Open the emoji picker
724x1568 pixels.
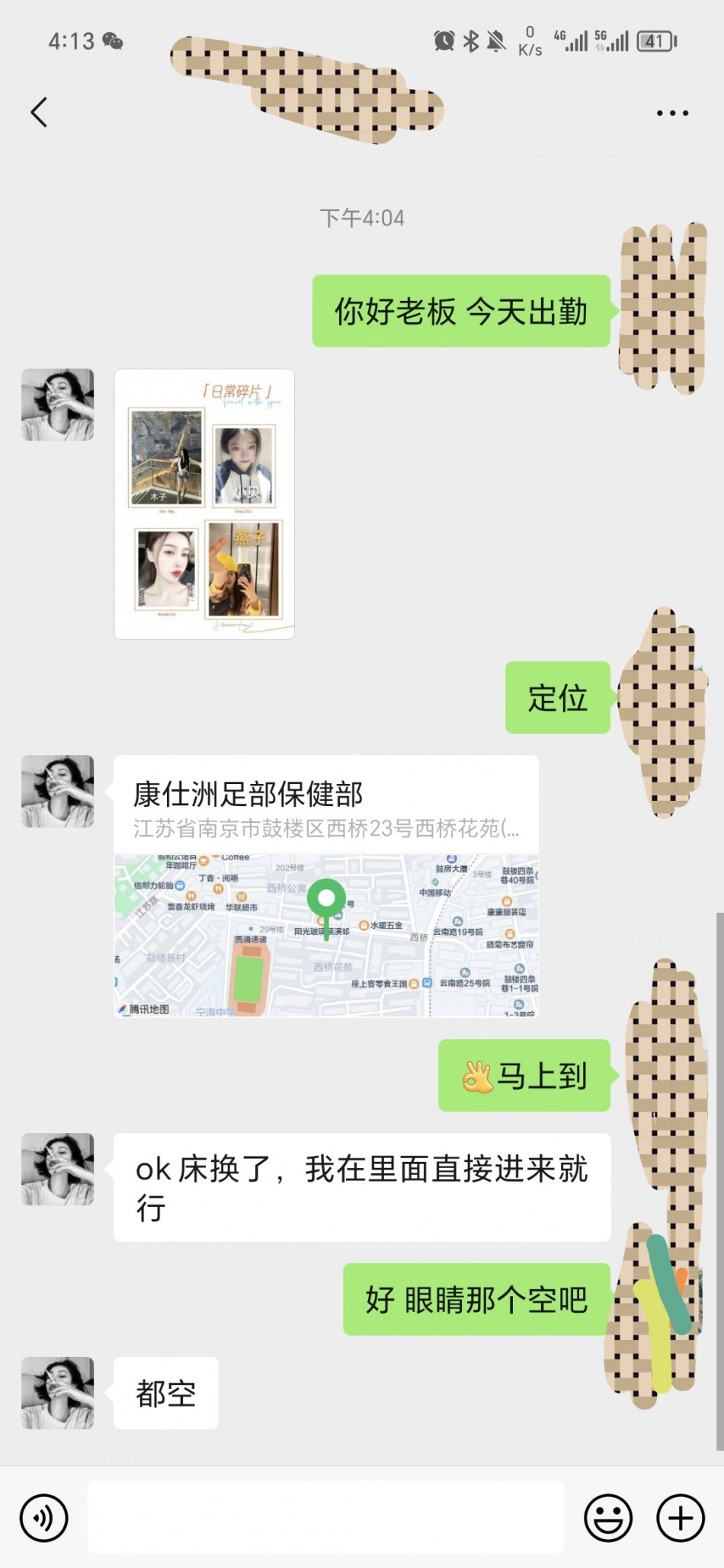[x=607, y=1518]
